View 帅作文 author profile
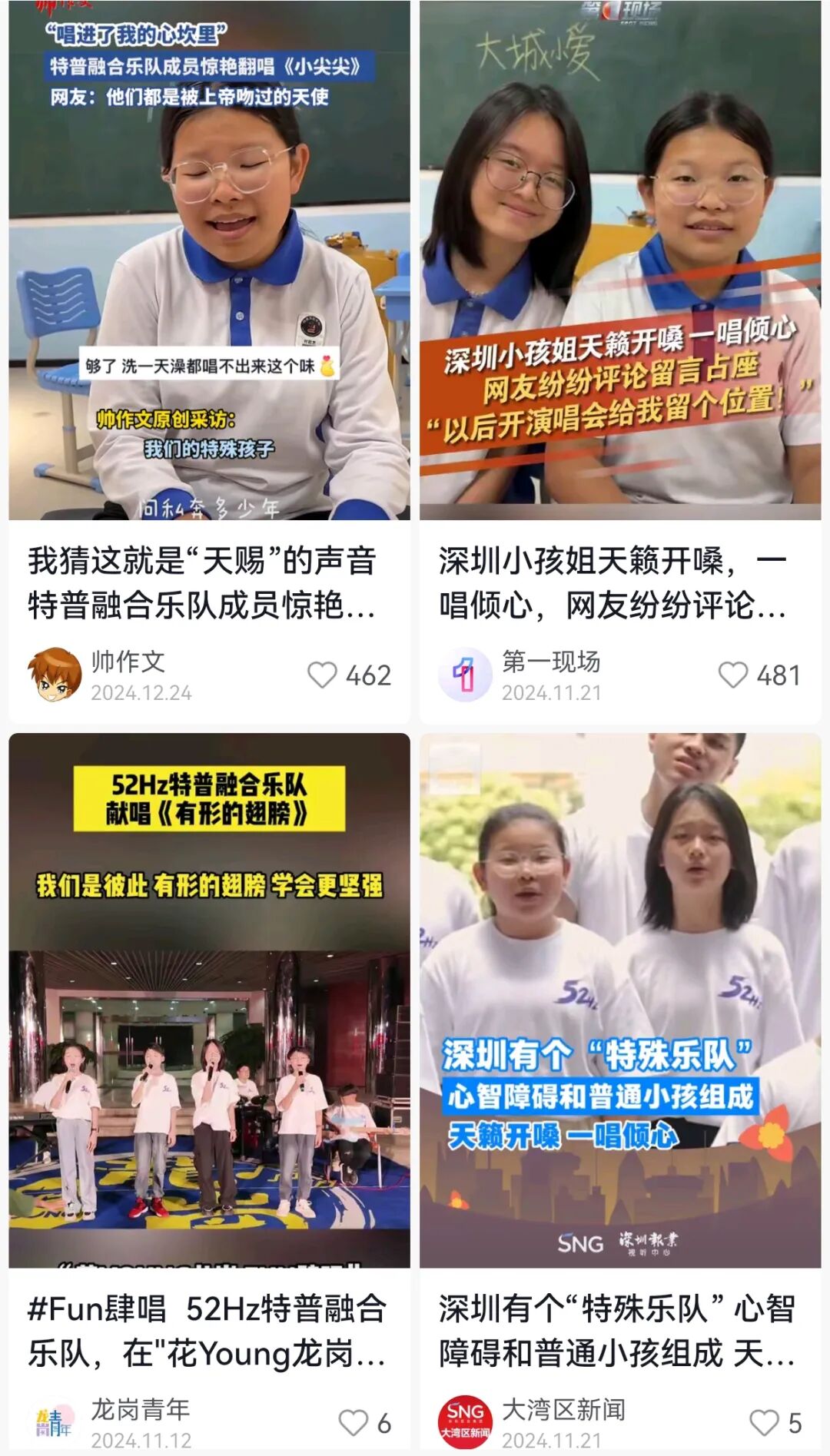 point(55,675)
